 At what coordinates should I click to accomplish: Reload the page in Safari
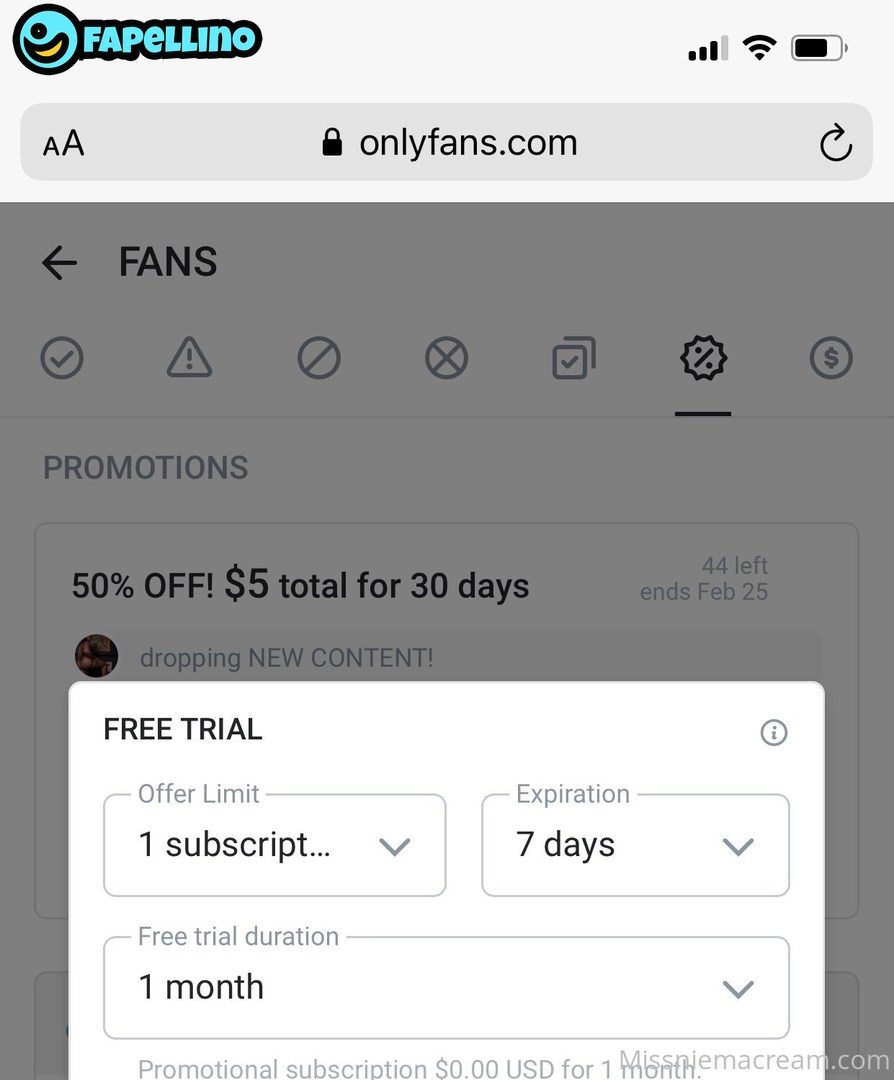click(x=835, y=143)
